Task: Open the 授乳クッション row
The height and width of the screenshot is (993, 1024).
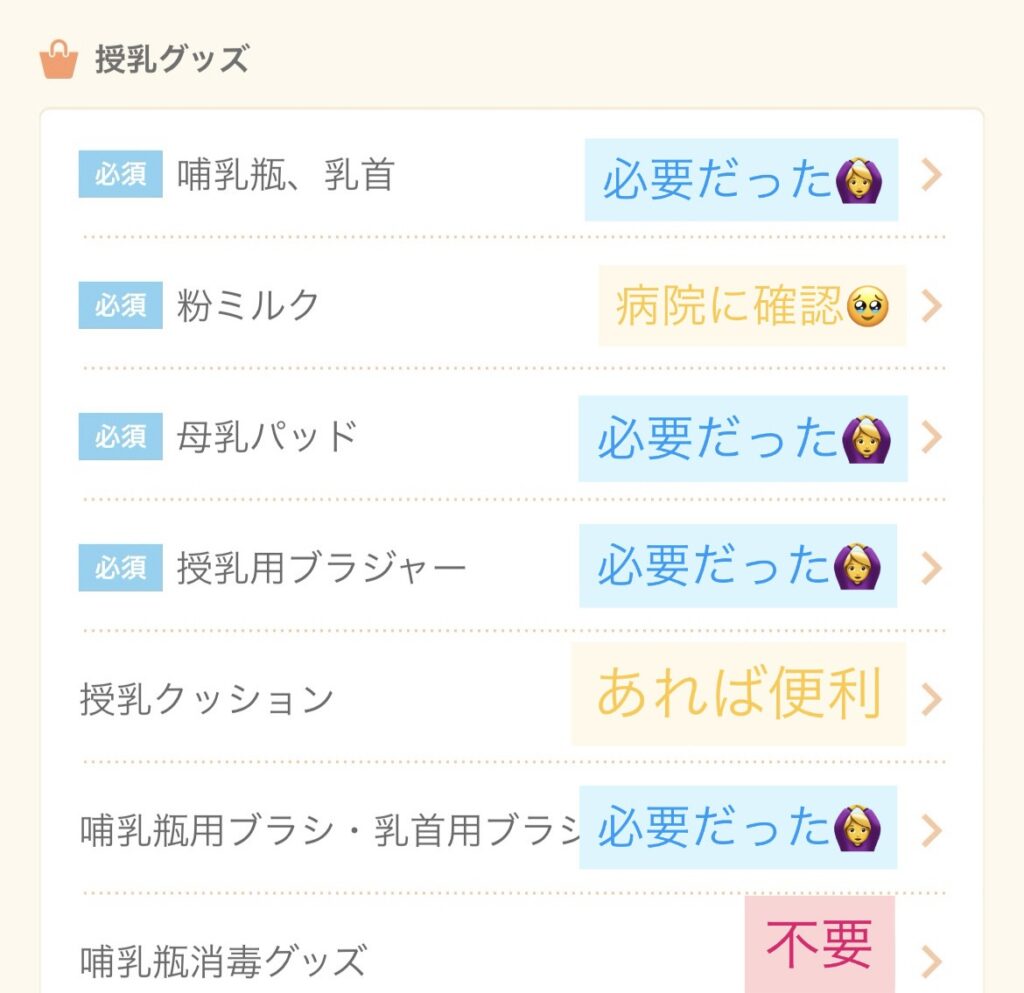Action: (207, 699)
